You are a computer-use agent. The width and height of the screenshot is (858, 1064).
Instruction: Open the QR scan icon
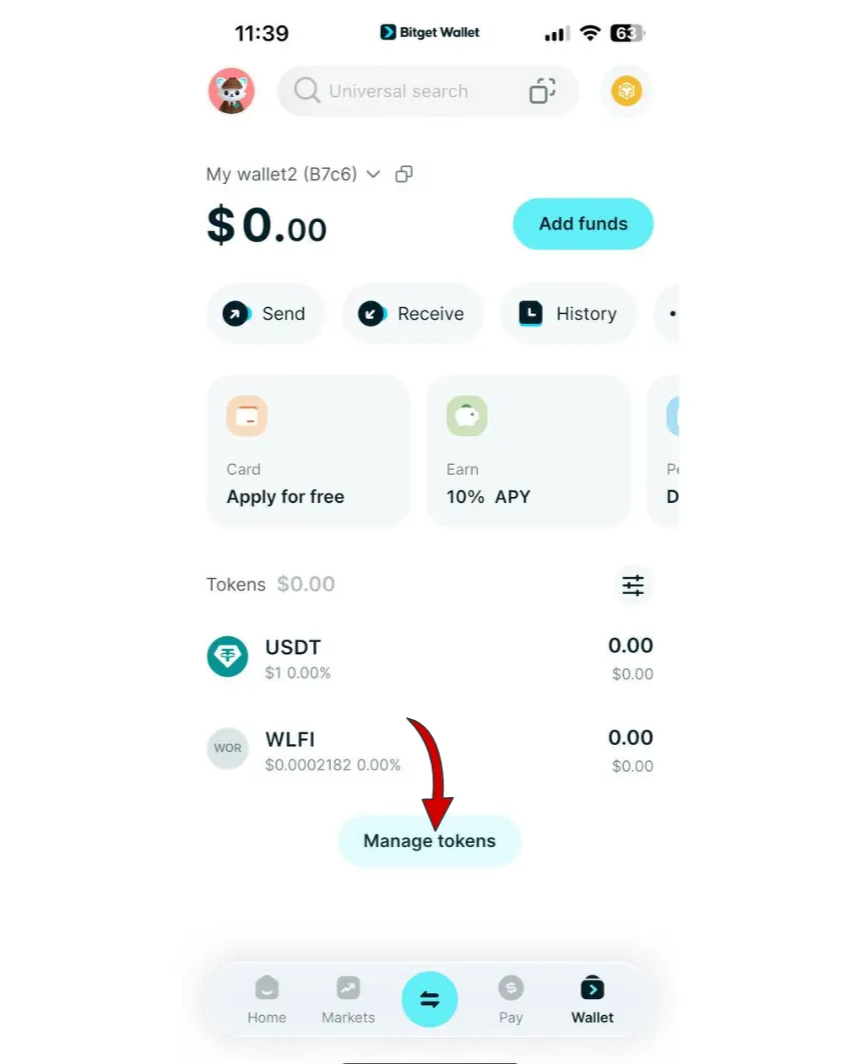(542, 91)
